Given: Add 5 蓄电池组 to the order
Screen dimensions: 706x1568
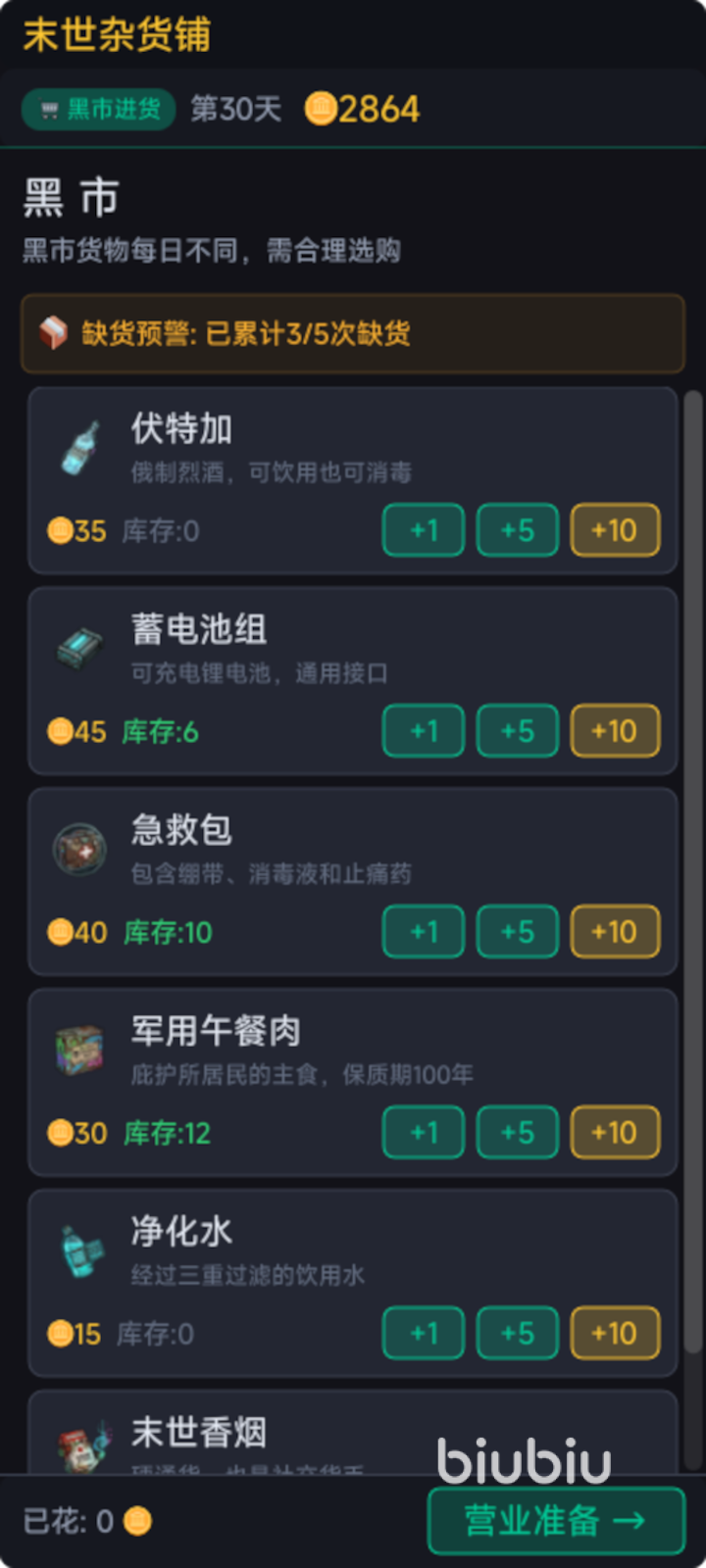Looking at the screenshot, I should 517,731.
